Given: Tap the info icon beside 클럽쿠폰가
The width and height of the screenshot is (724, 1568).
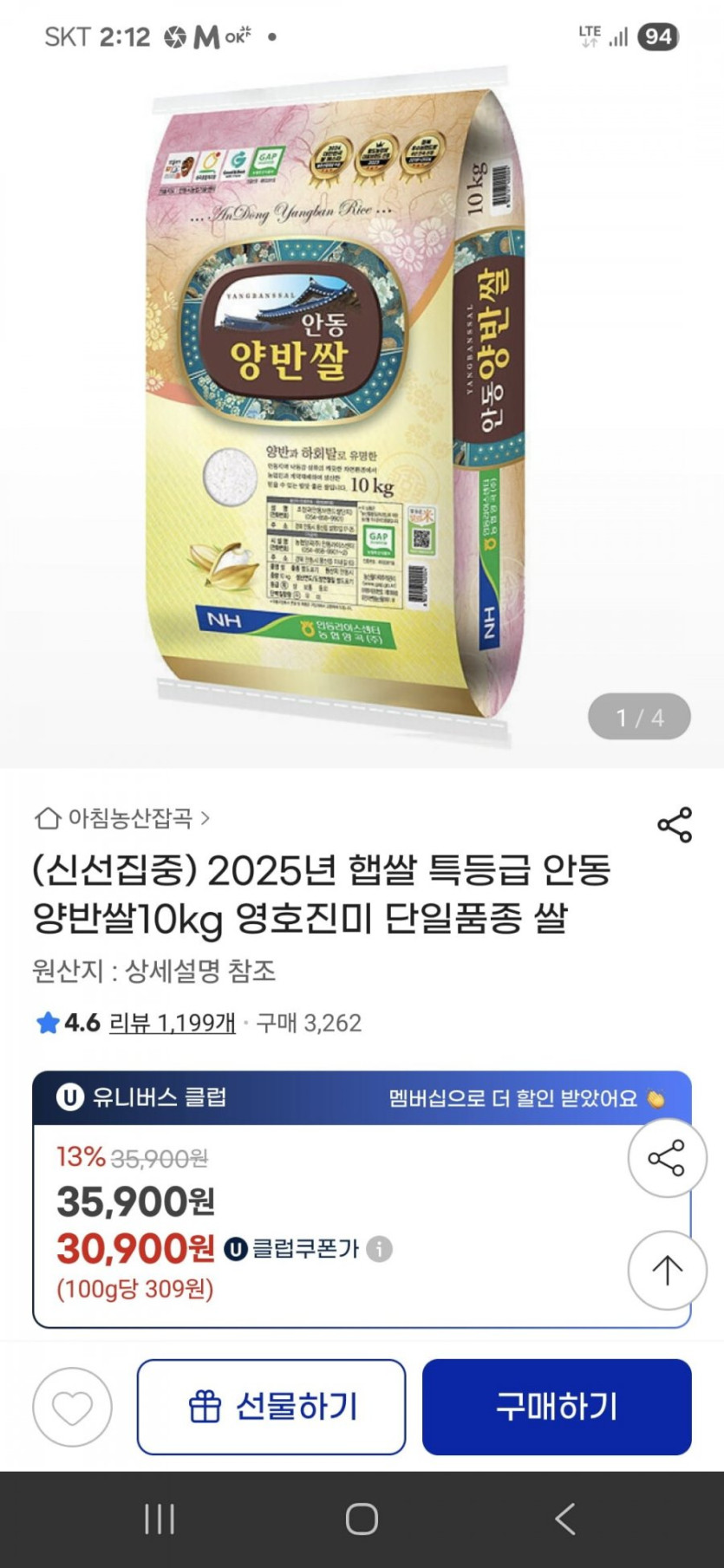Looking at the screenshot, I should pos(379,1249).
